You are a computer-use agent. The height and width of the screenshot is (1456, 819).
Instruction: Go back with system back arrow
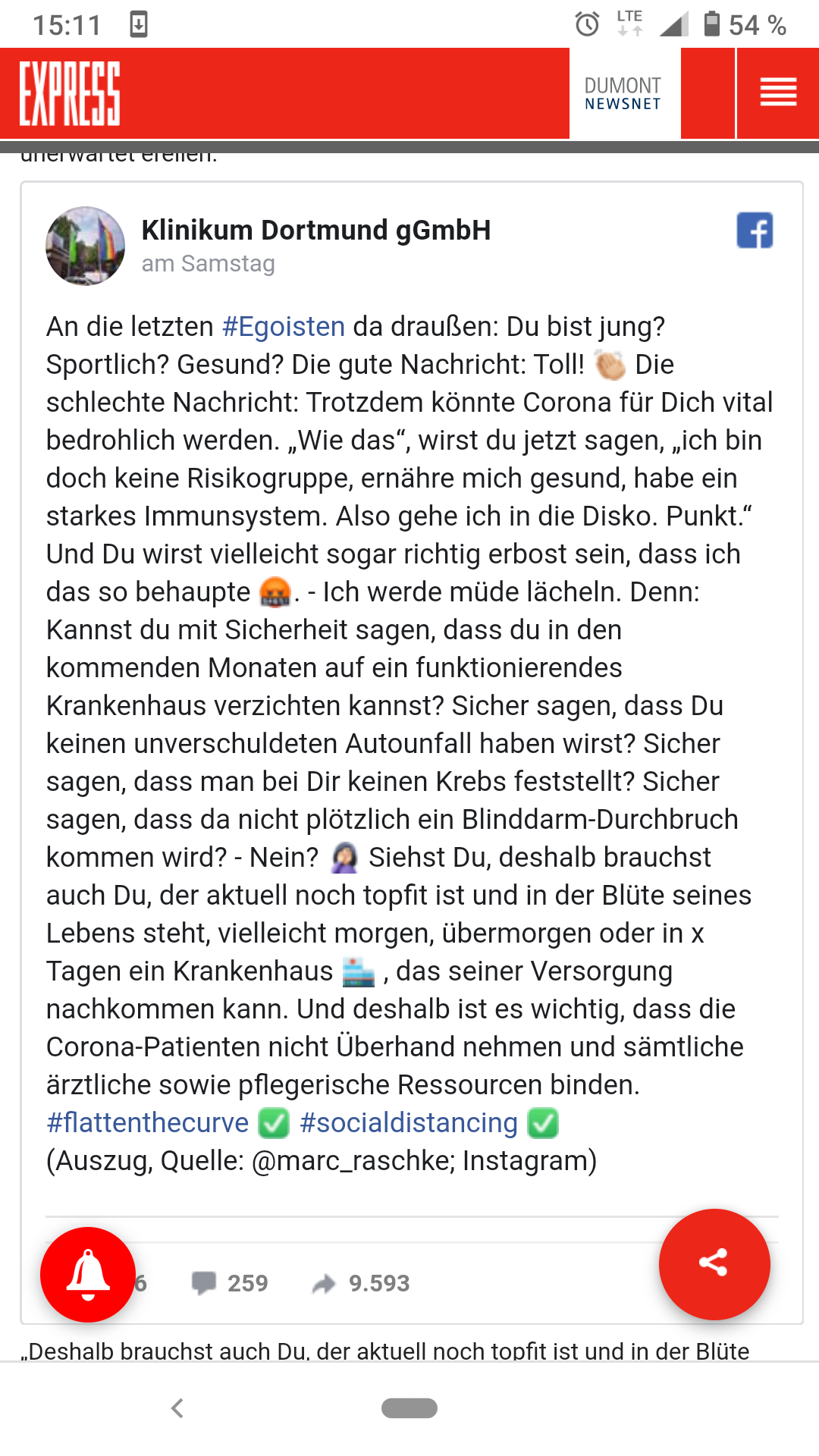coord(177,1408)
